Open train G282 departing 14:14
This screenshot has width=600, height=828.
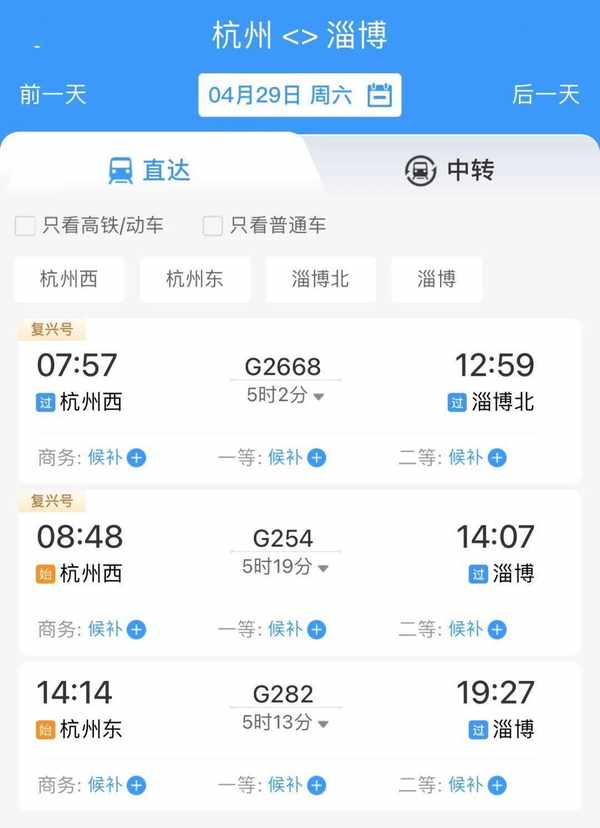285,694
